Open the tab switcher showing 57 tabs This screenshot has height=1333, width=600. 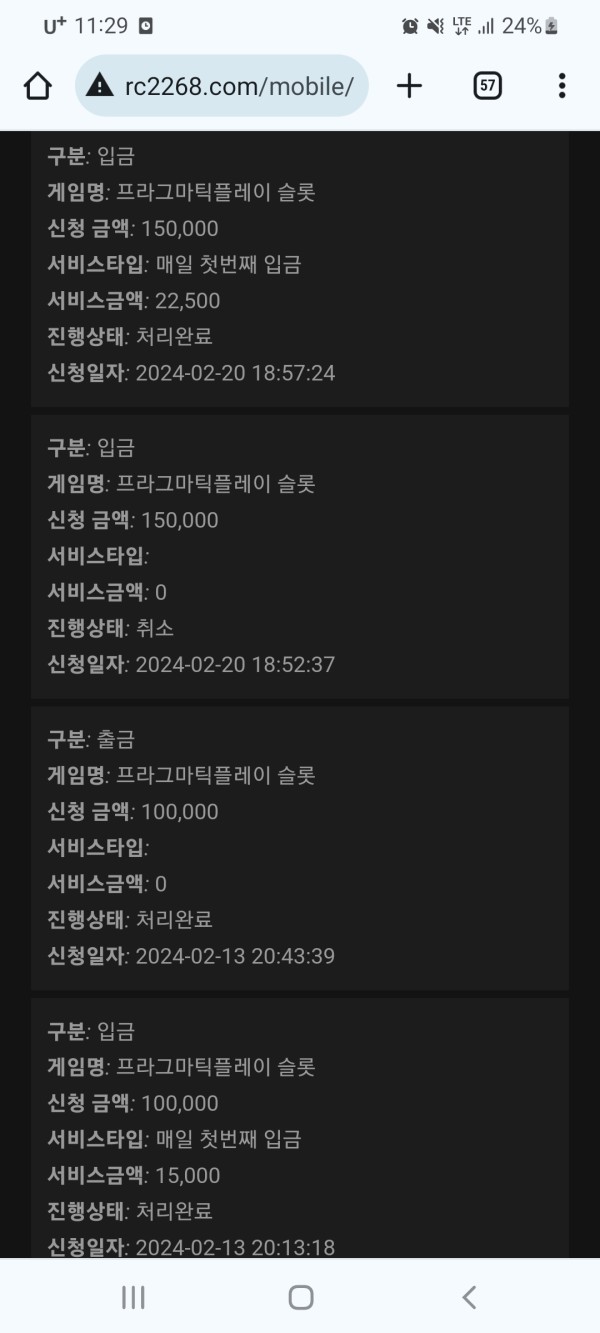coord(487,86)
